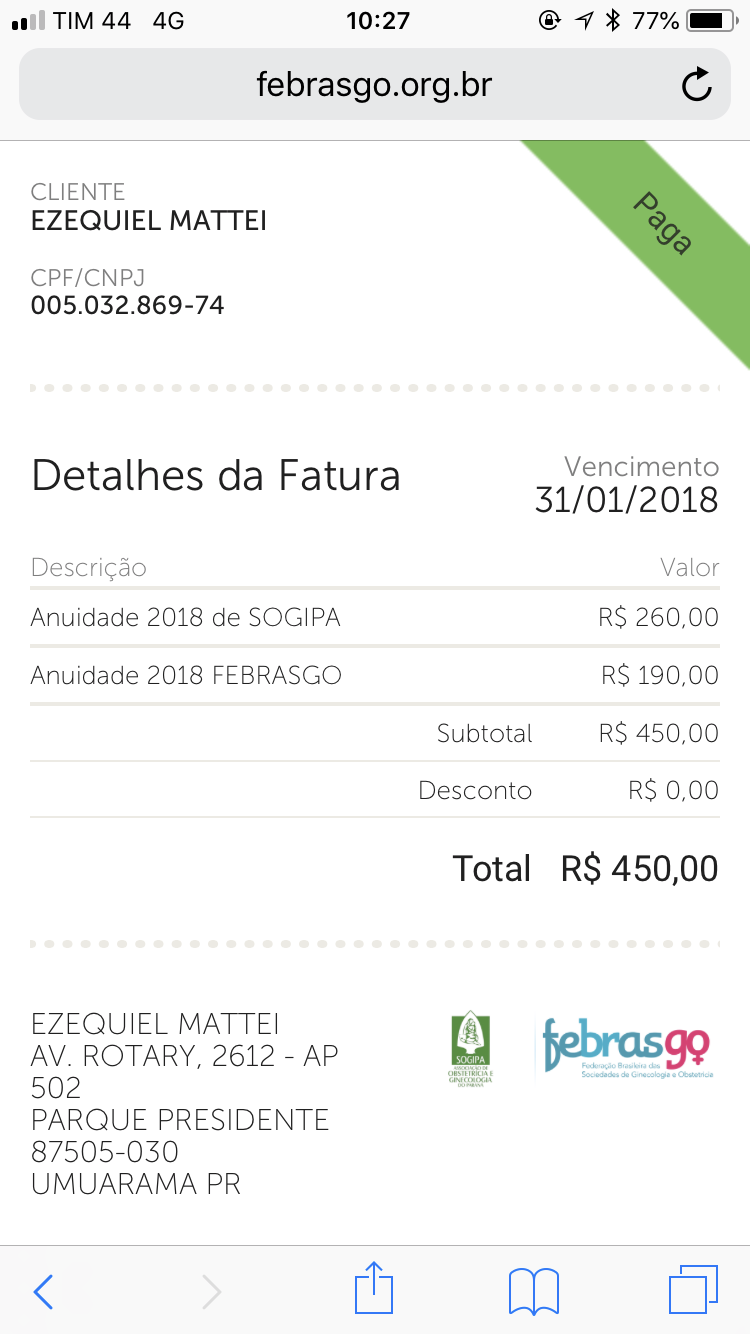This screenshot has height=1334, width=750.
Task: Reload the invoice page
Action: pos(696,85)
